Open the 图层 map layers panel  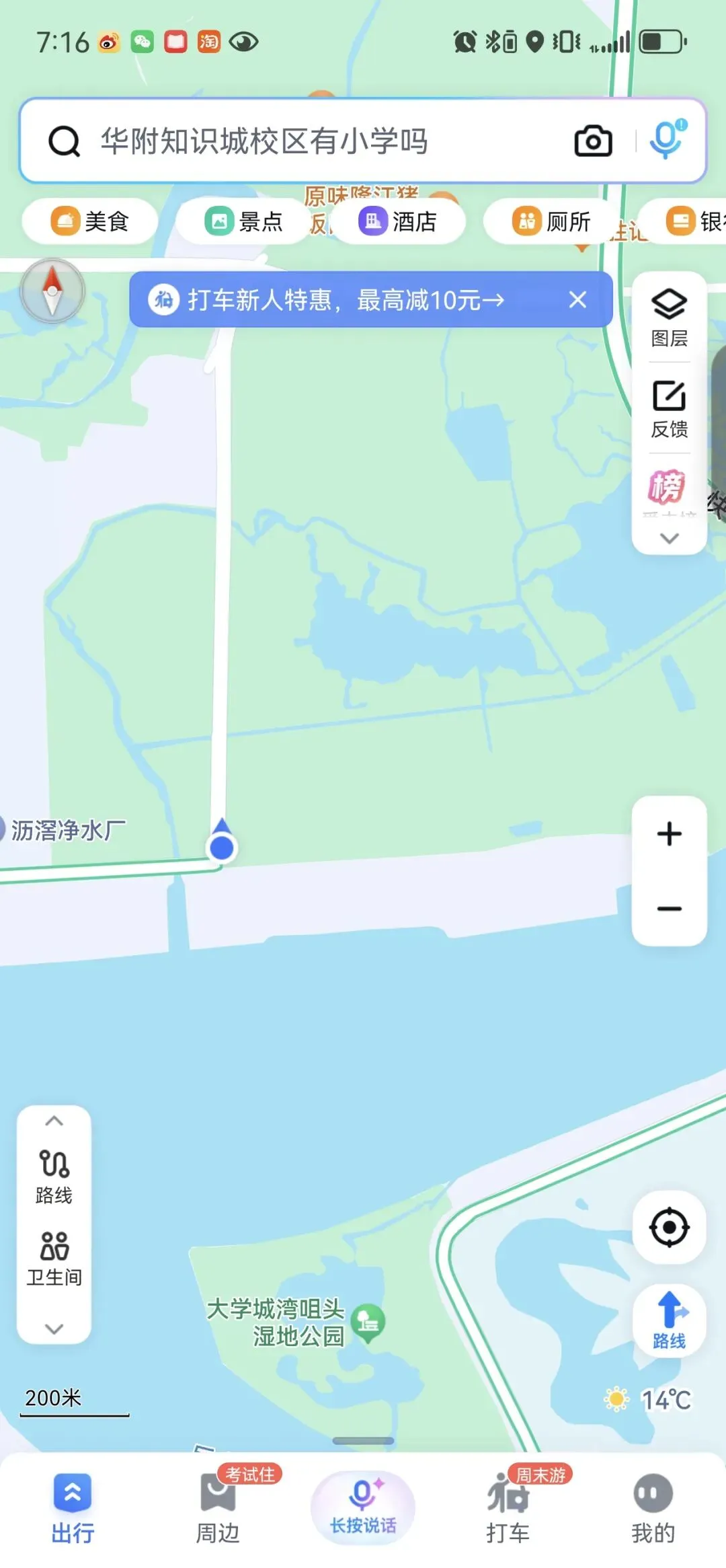tap(669, 318)
